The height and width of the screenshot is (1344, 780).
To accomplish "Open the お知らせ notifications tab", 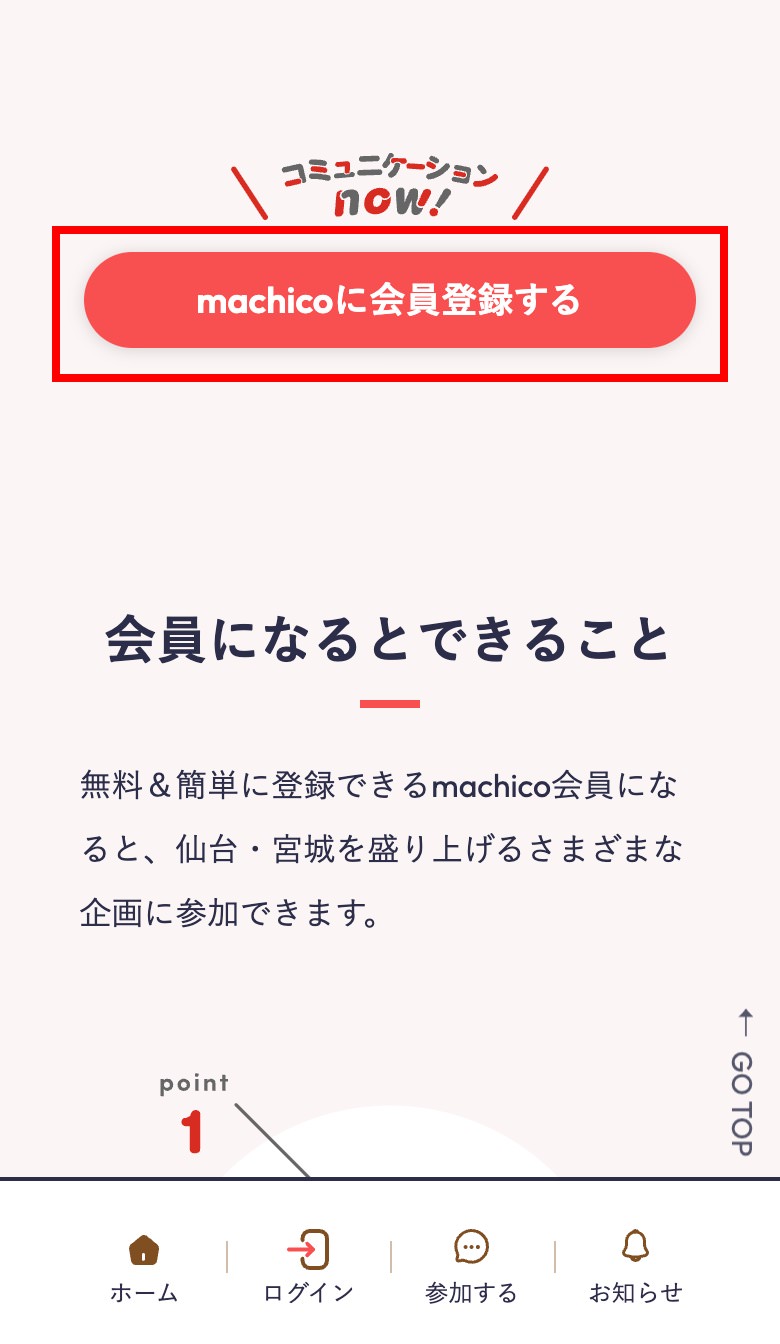I will coord(635,1267).
